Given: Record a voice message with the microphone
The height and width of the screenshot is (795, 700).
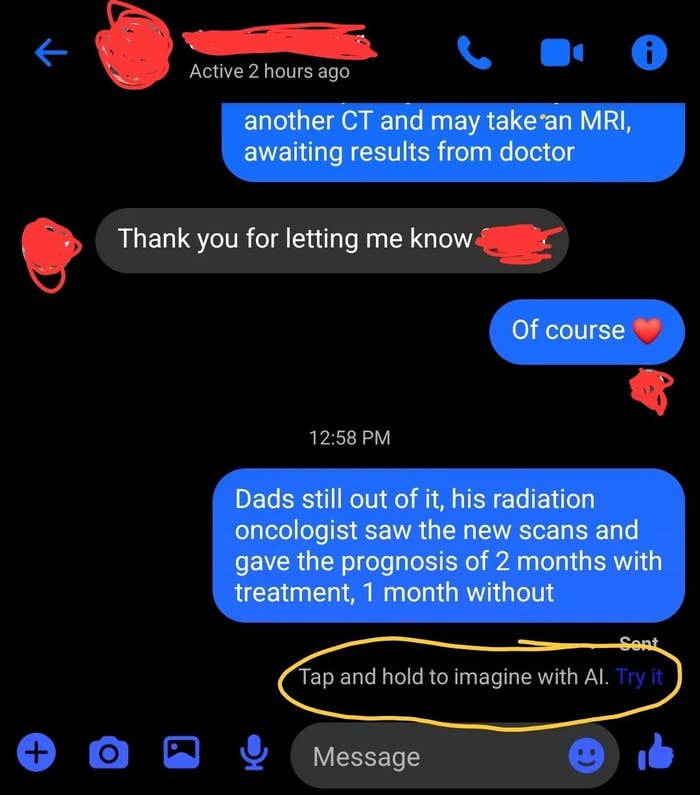Looking at the screenshot, I should pyautogui.click(x=254, y=754).
